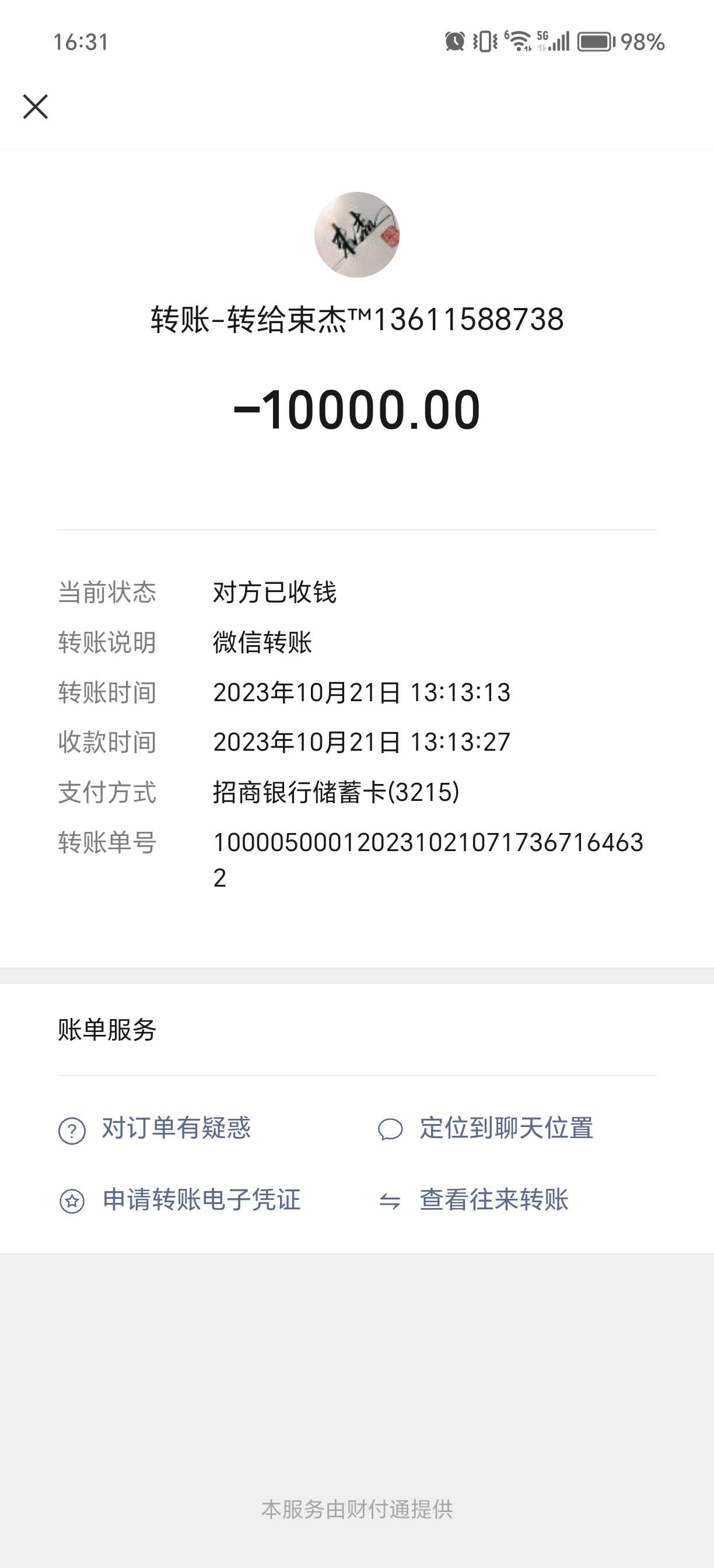Jump to chat via 定位到聊天位置
714x1568 pixels.
(x=505, y=1129)
